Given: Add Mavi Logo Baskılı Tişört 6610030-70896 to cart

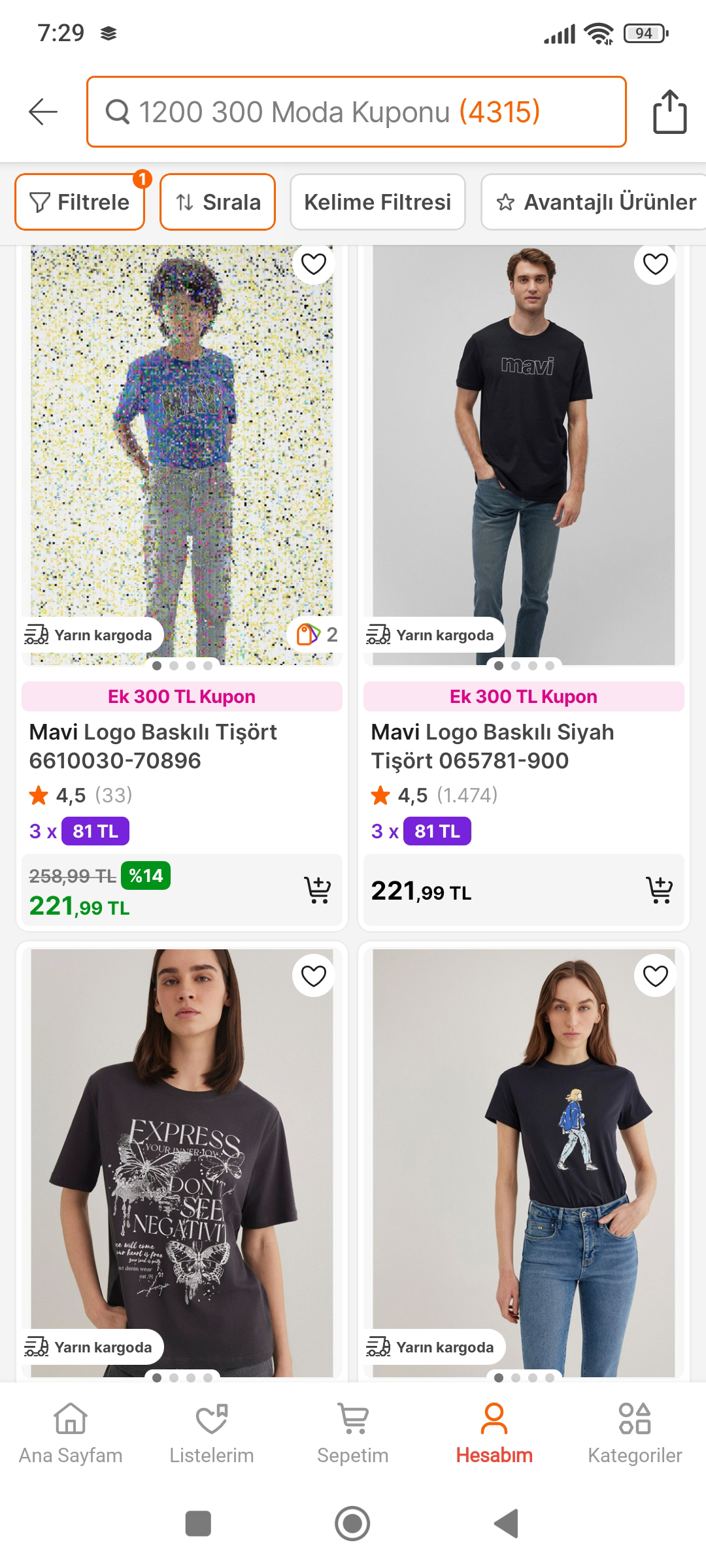Looking at the screenshot, I should coord(318,890).
